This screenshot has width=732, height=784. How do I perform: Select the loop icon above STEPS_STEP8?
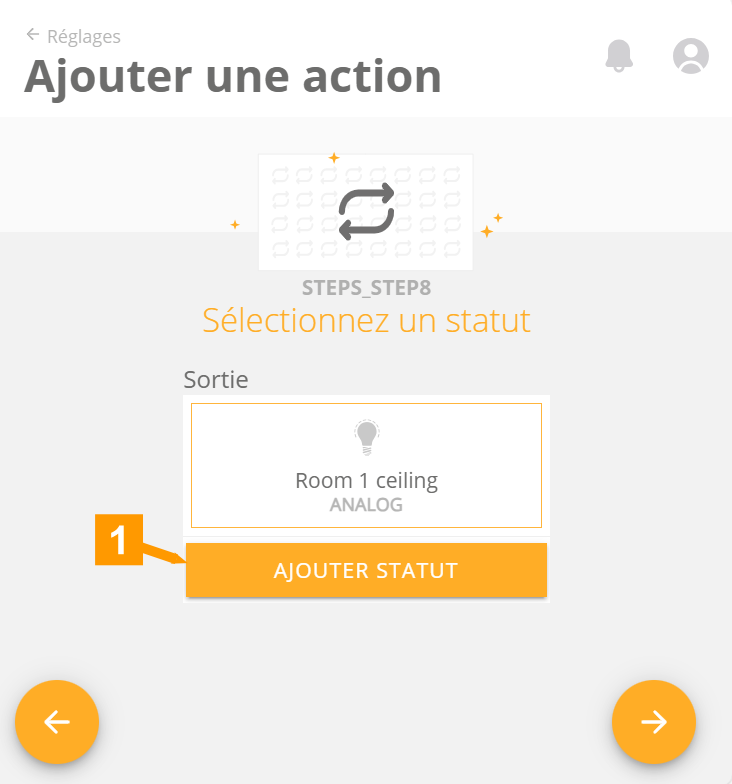366,210
